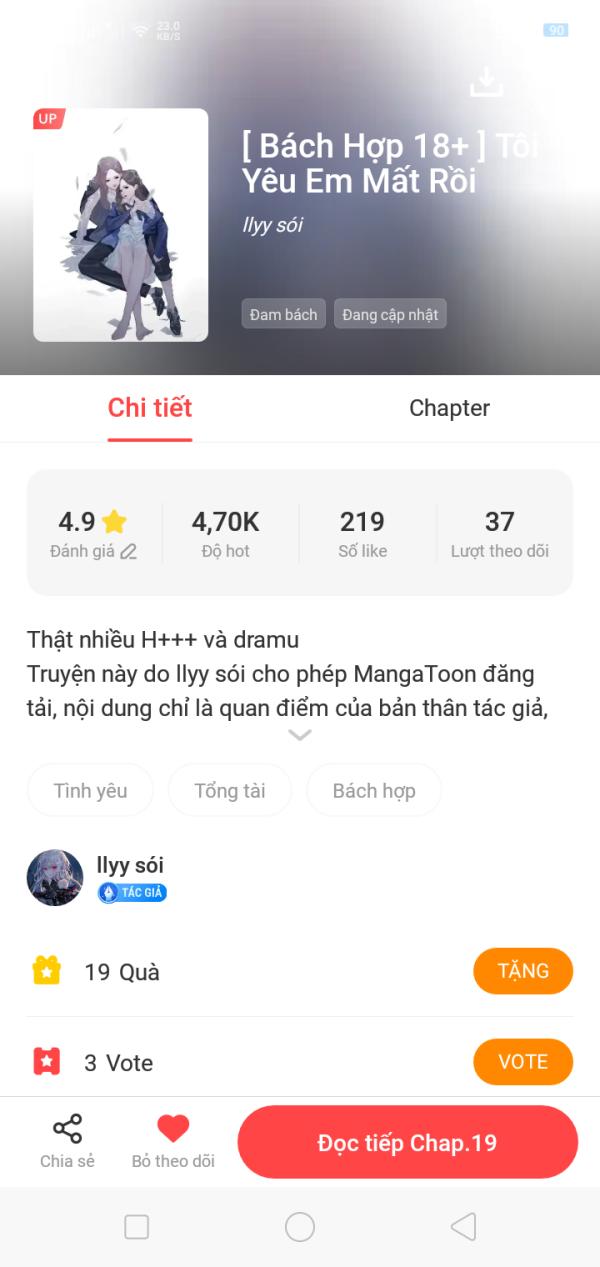The width and height of the screenshot is (600, 1267).
Task: Select the Chi tiết tab
Action: coord(150,408)
